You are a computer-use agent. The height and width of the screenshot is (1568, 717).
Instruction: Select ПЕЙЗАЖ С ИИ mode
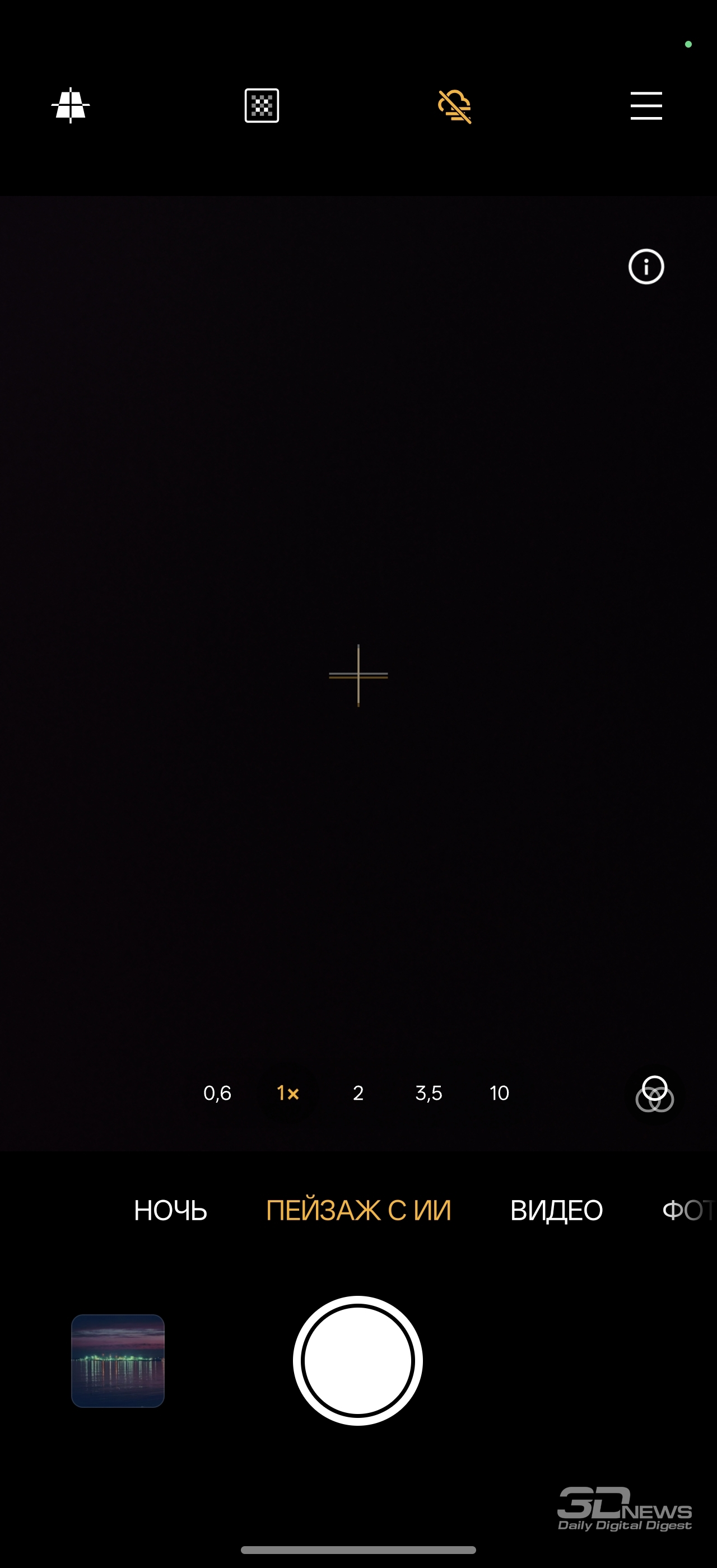[x=358, y=1211]
